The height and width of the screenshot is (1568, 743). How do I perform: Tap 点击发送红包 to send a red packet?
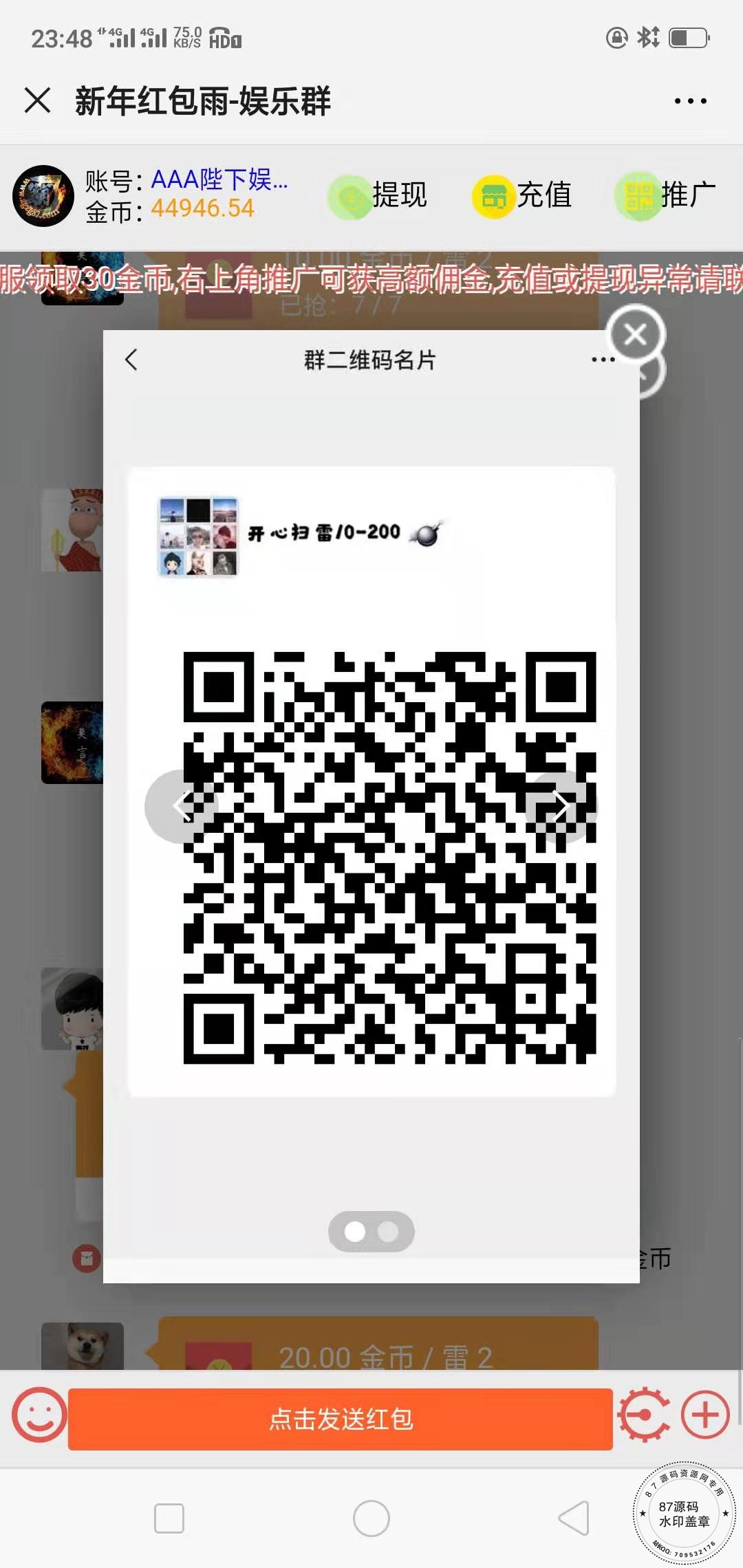pyautogui.click(x=340, y=1419)
